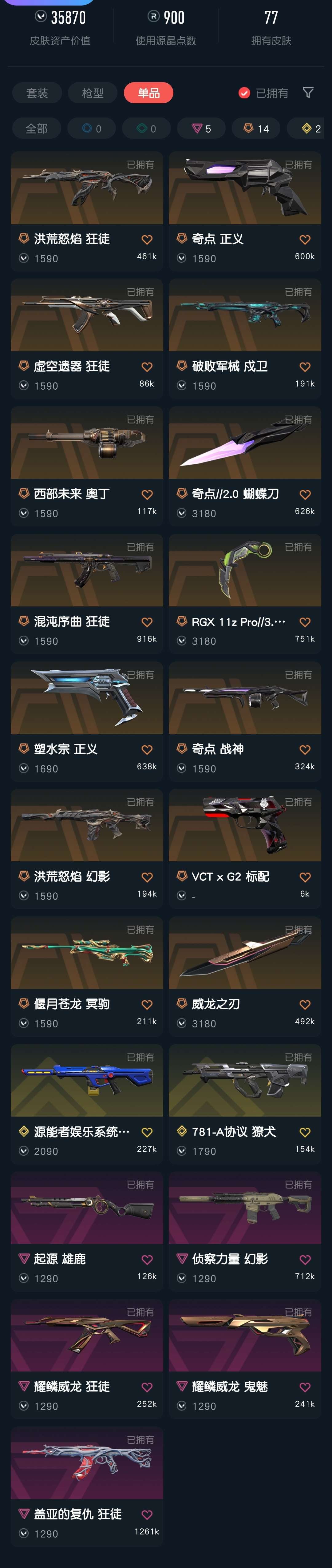Like the 破败军械 戍卫 skin

point(305,367)
